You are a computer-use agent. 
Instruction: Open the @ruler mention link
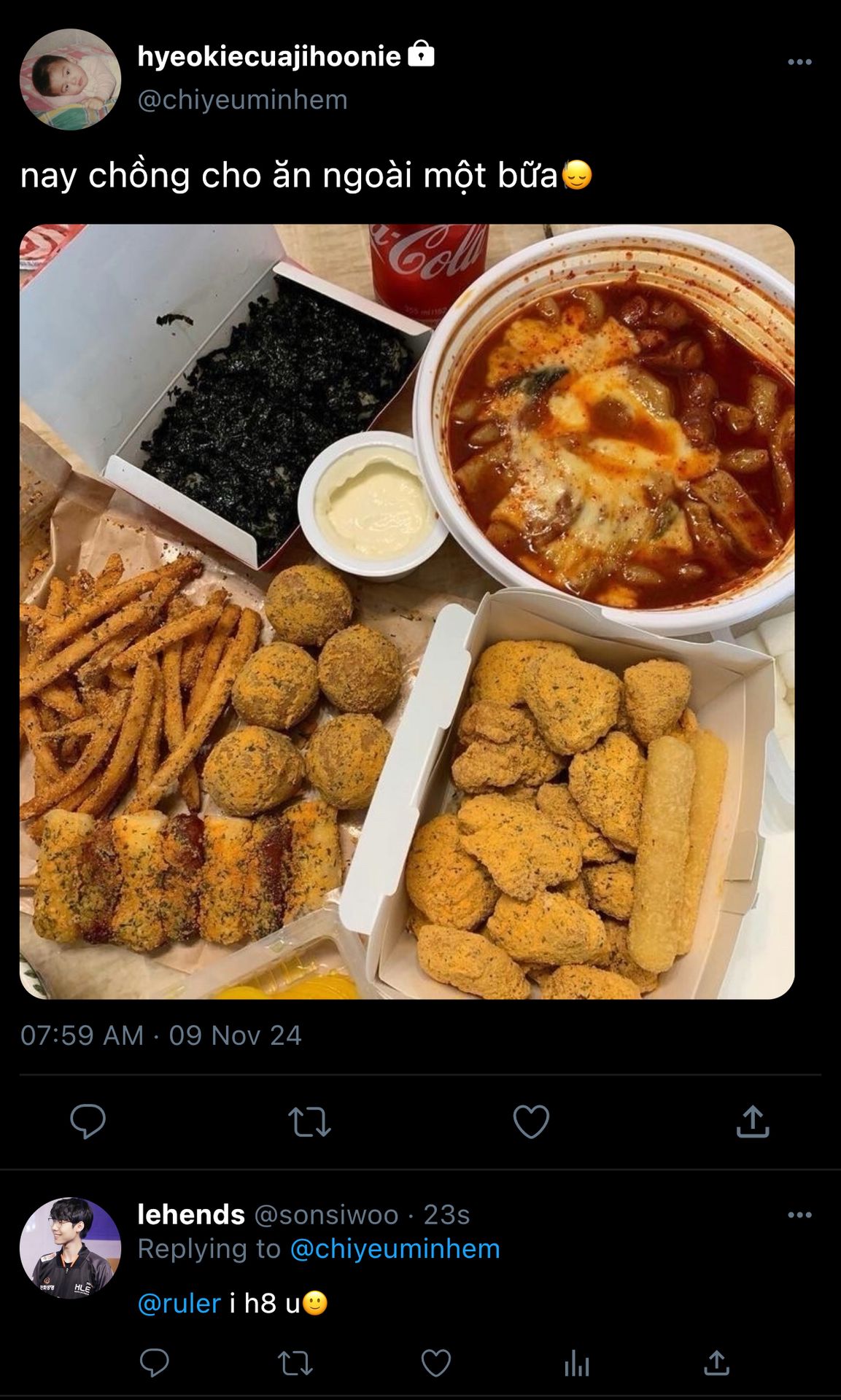(179, 1303)
